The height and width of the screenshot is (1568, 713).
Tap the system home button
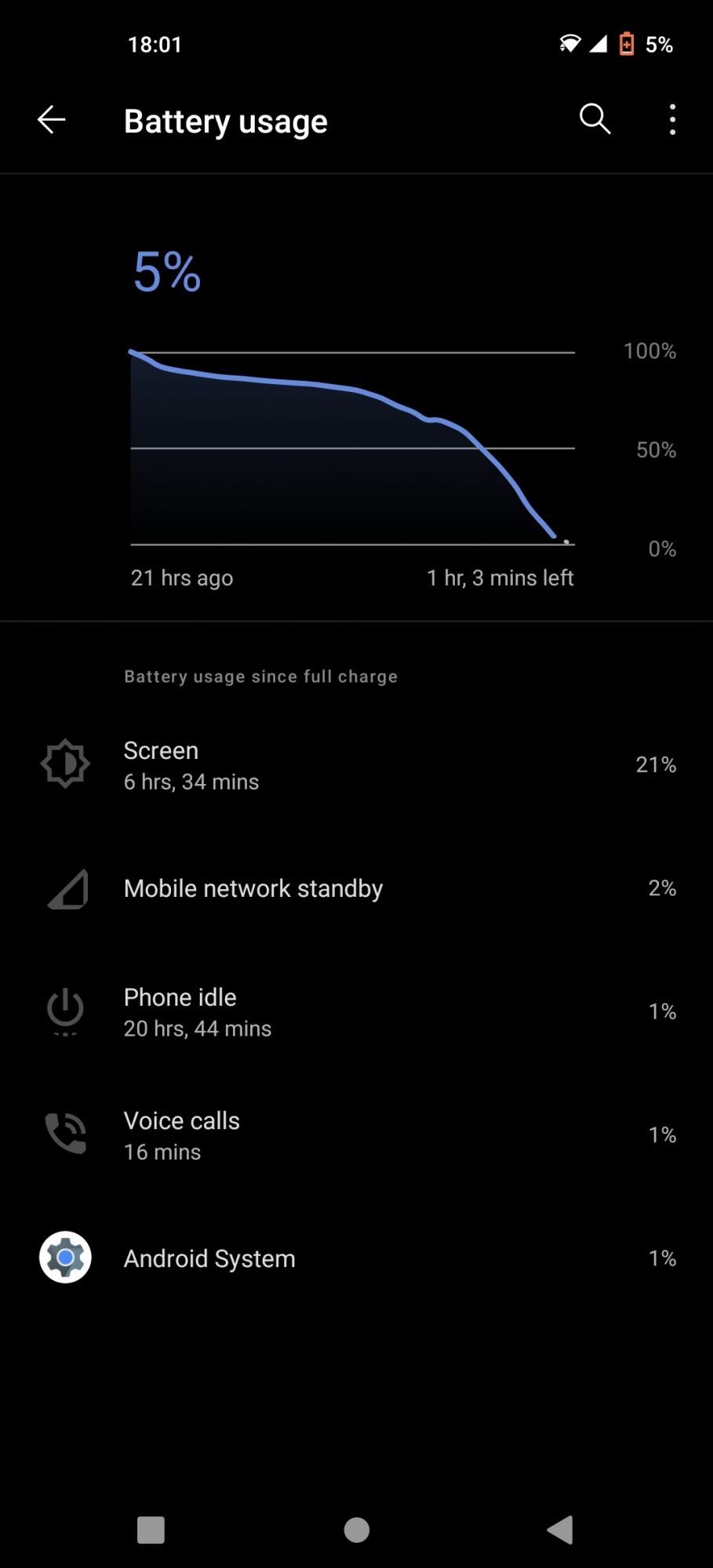pyautogui.click(x=356, y=1530)
